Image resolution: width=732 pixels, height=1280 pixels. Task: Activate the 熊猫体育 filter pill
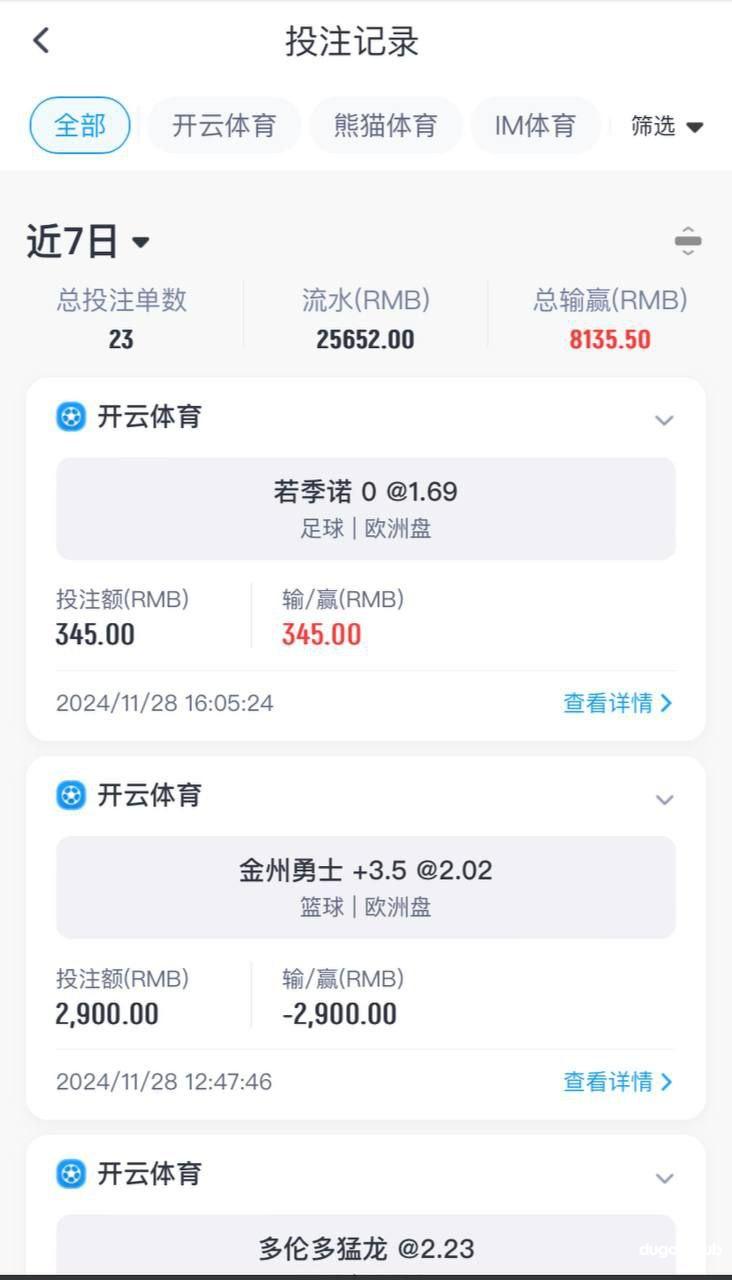pos(386,126)
